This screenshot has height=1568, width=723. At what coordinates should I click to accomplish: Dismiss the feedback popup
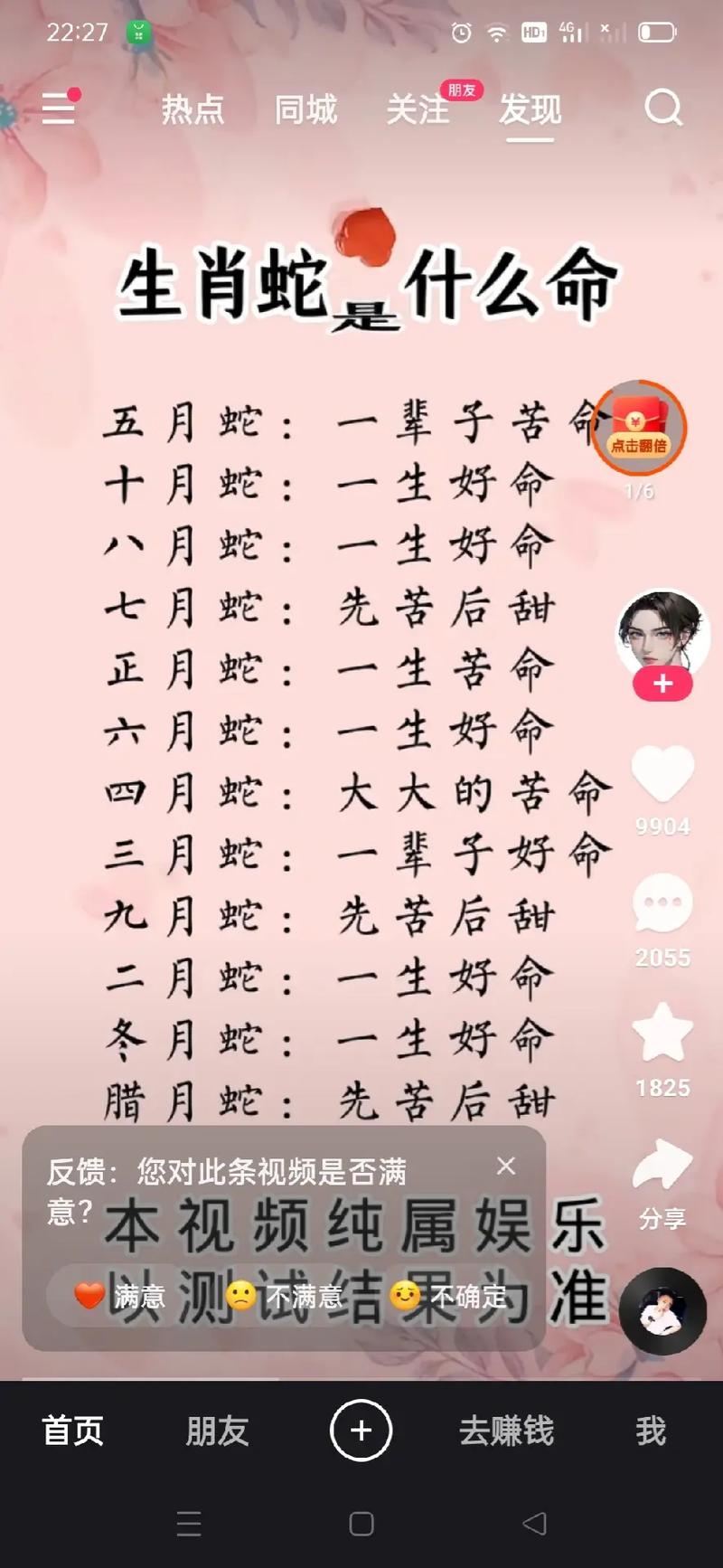click(x=506, y=1167)
